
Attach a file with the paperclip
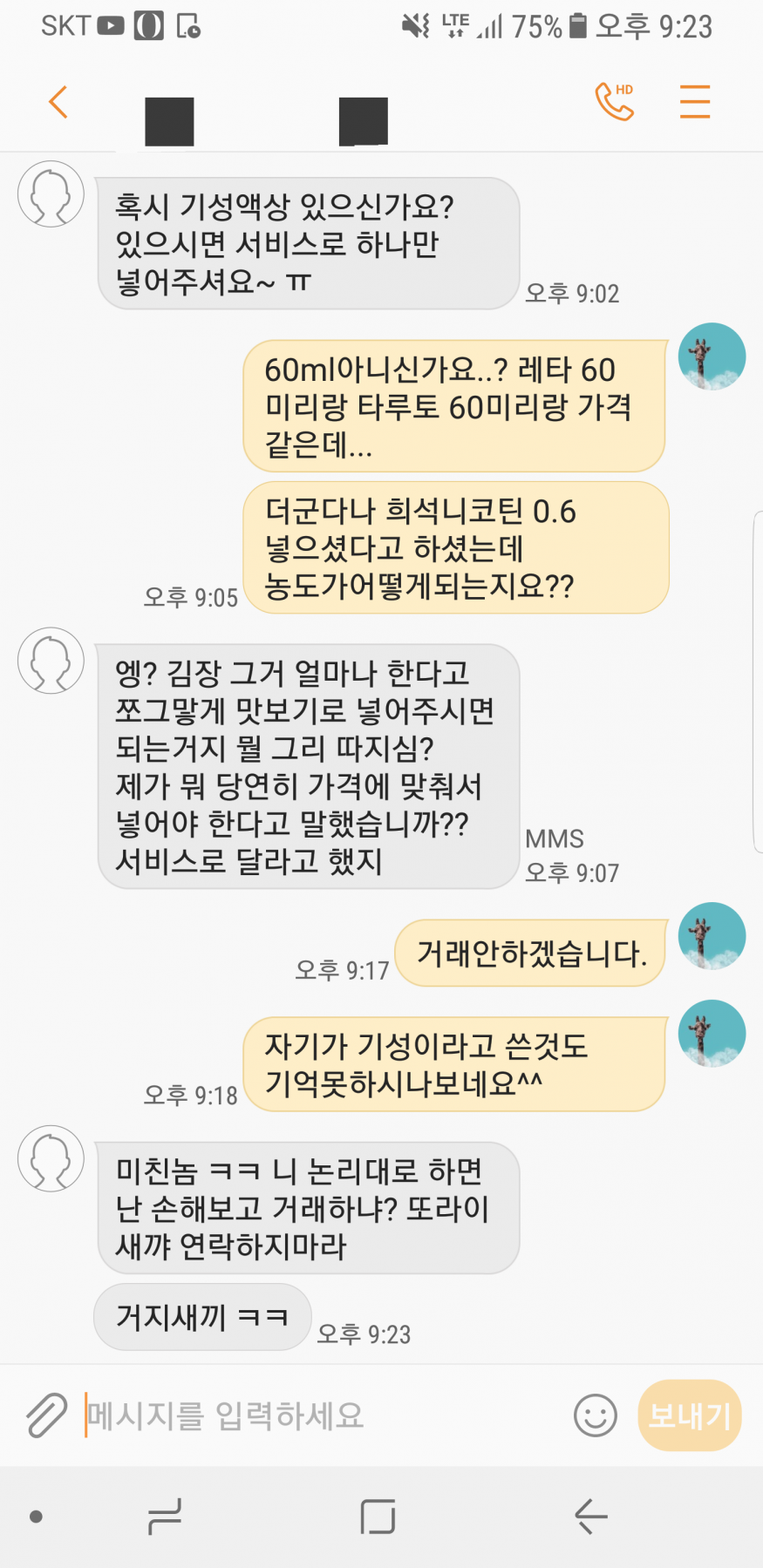tap(46, 1415)
